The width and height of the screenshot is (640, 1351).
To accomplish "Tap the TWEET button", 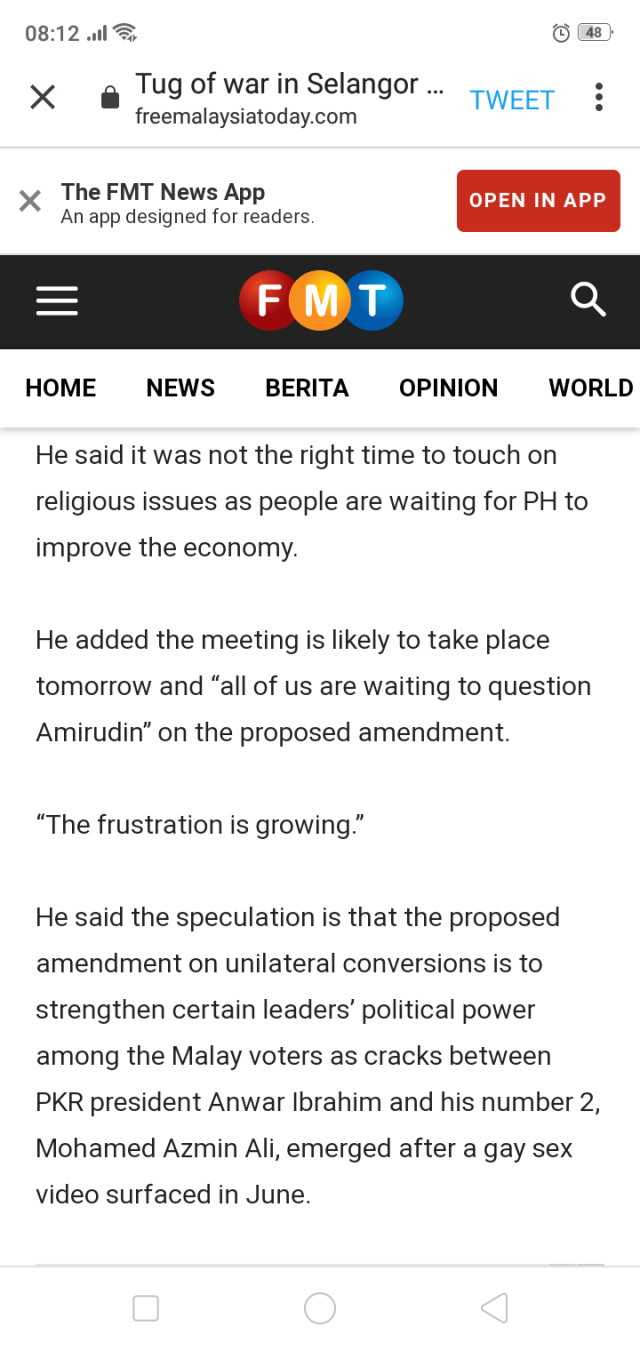I will click(512, 100).
